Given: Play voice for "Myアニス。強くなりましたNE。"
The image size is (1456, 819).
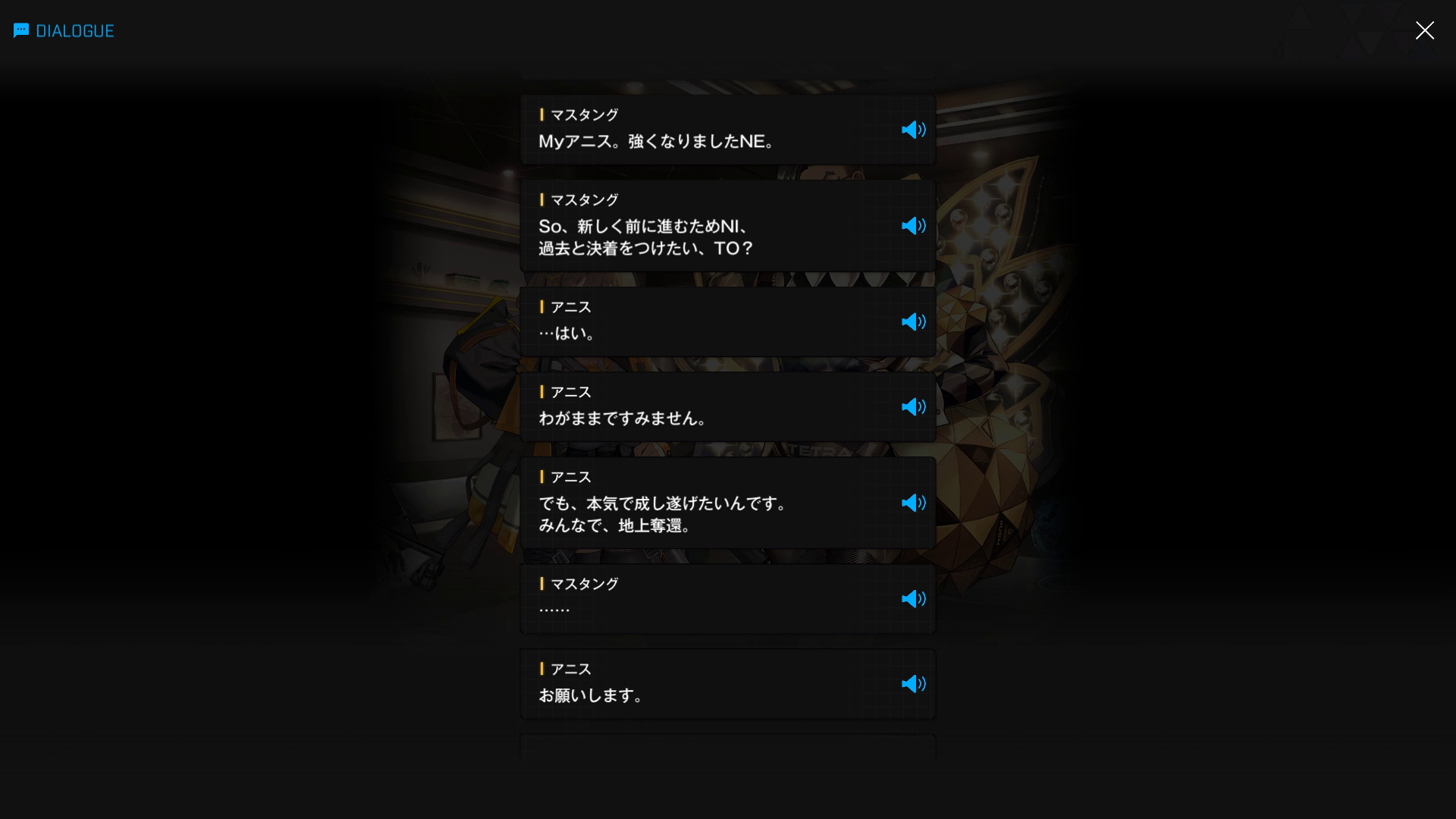Looking at the screenshot, I should [x=913, y=130].
